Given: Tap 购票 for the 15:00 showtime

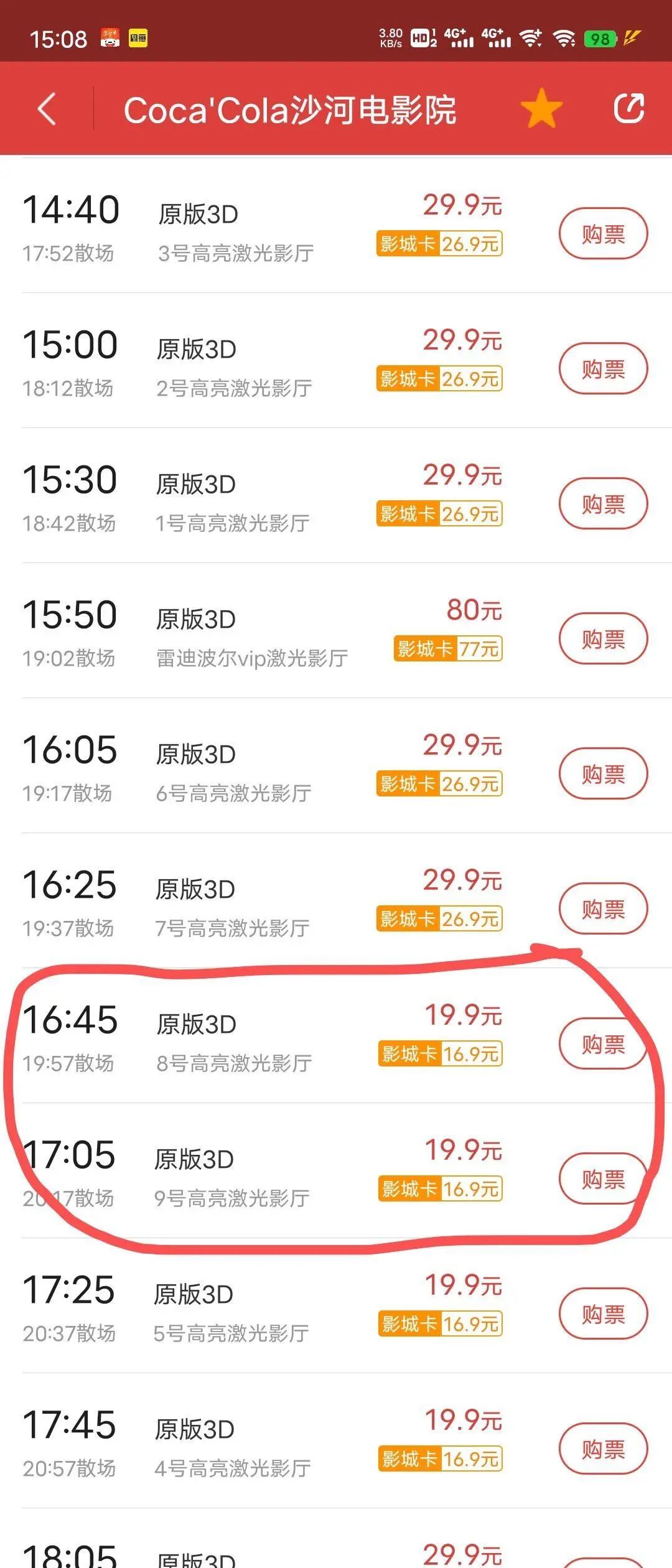Looking at the screenshot, I should tap(603, 369).
